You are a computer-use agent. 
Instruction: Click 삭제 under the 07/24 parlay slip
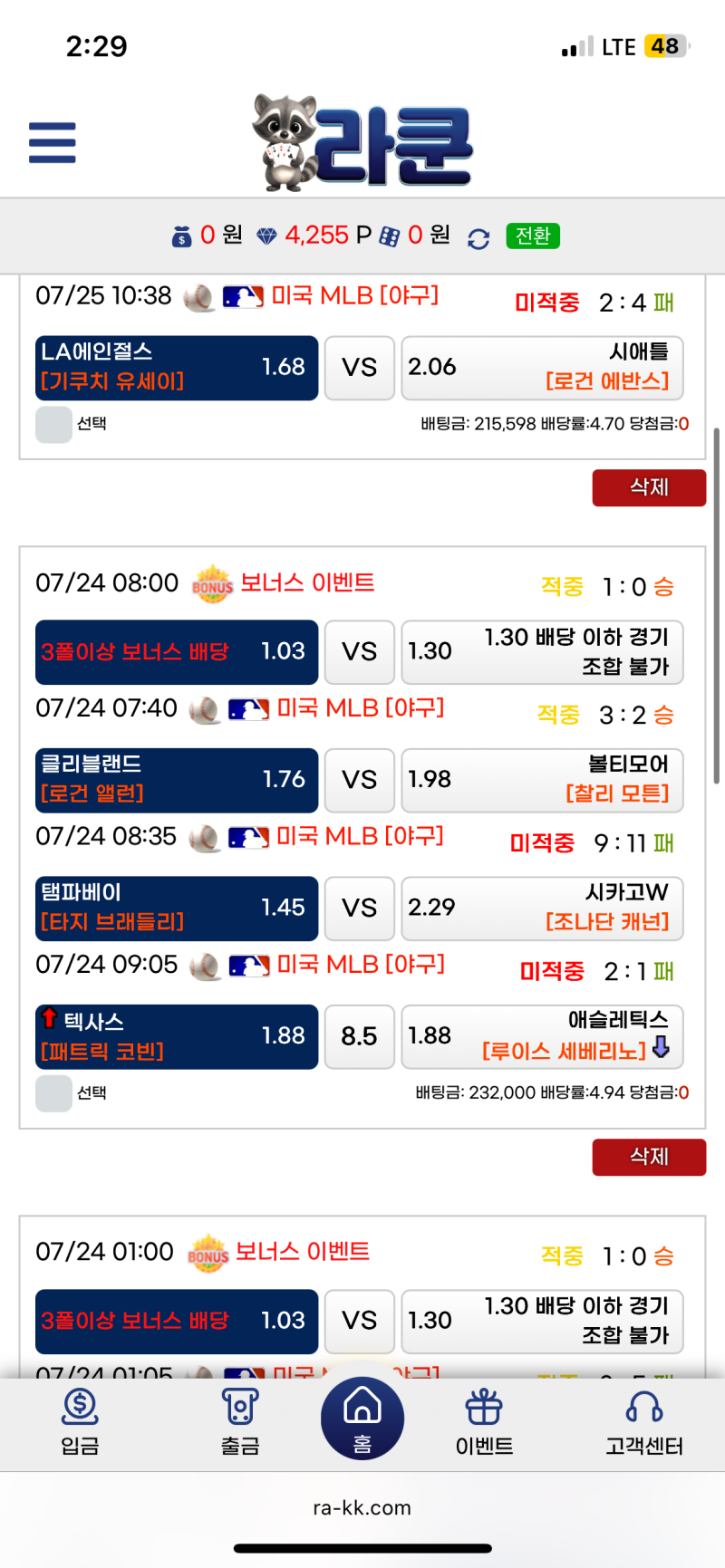click(649, 1157)
